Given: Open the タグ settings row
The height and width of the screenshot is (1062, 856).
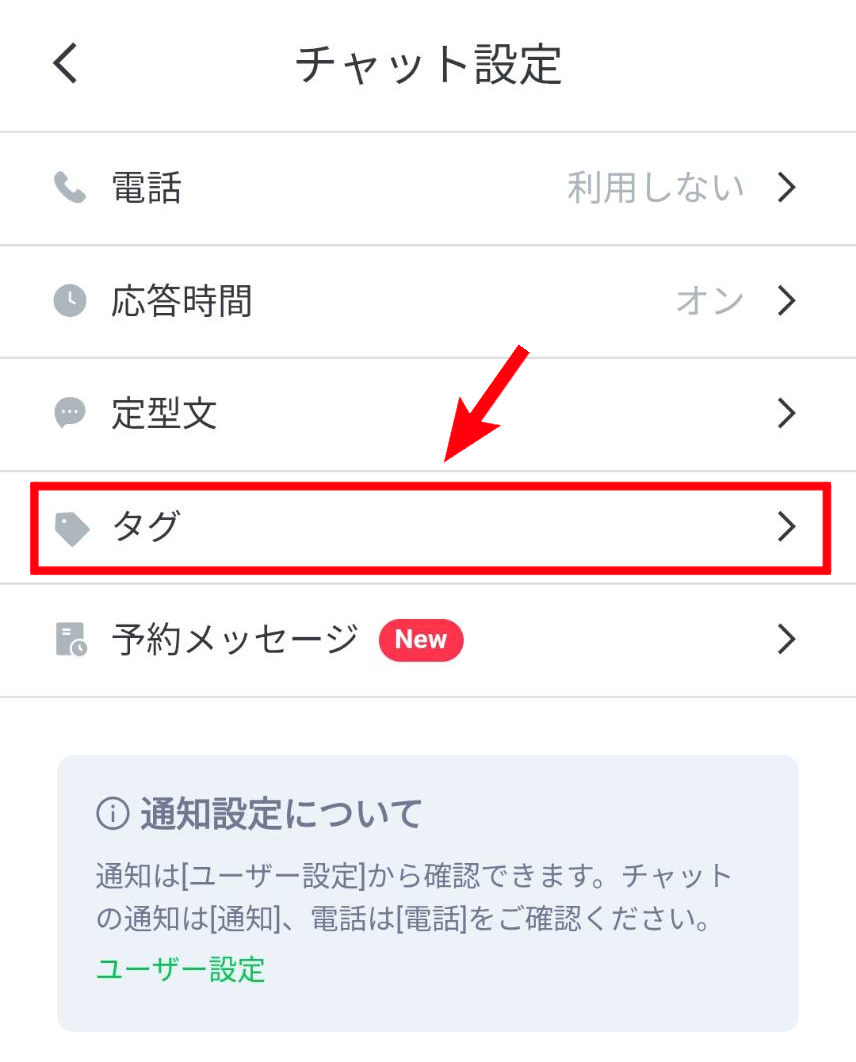Looking at the screenshot, I should pos(428,527).
